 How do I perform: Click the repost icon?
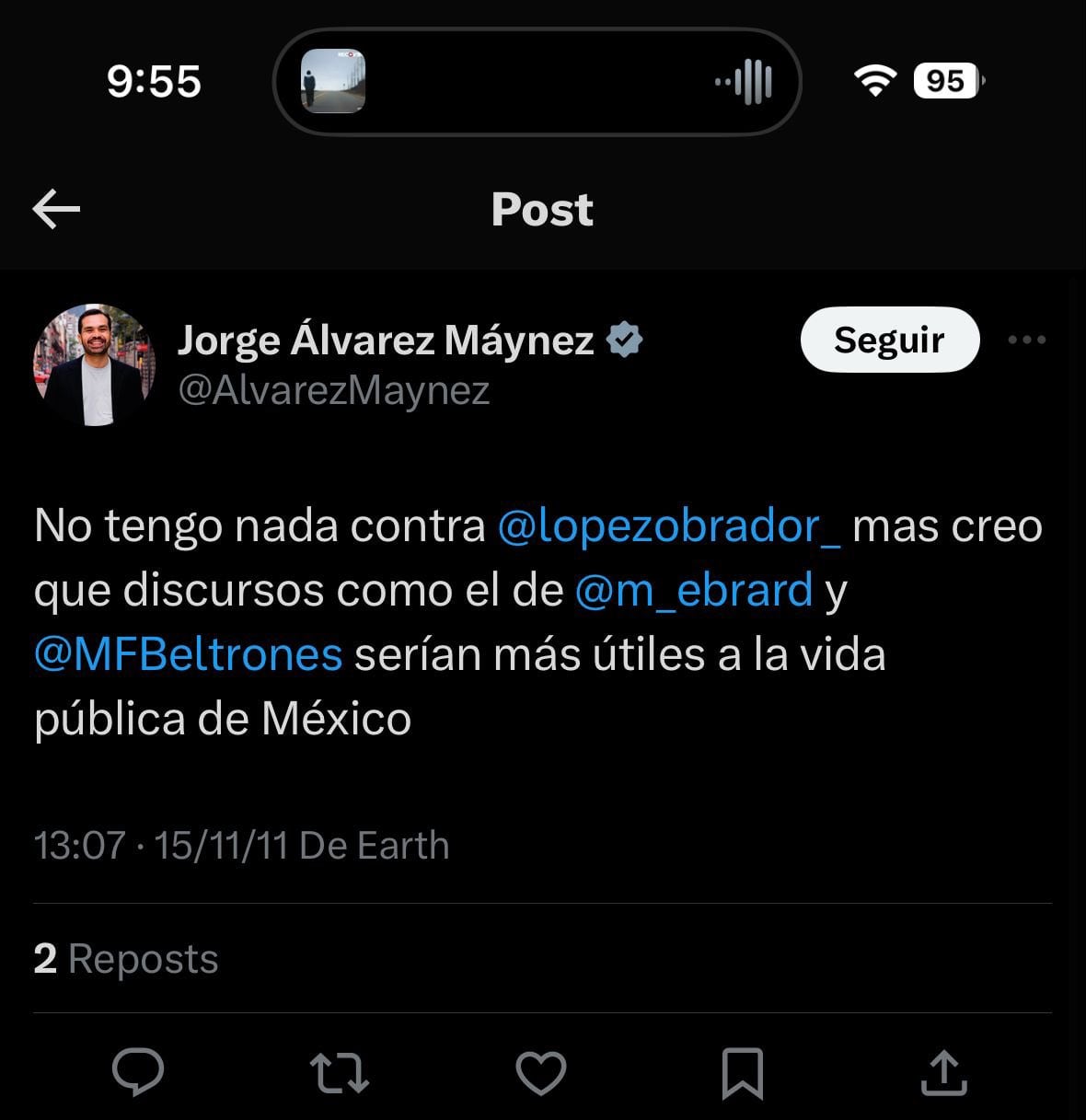coord(339,1070)
